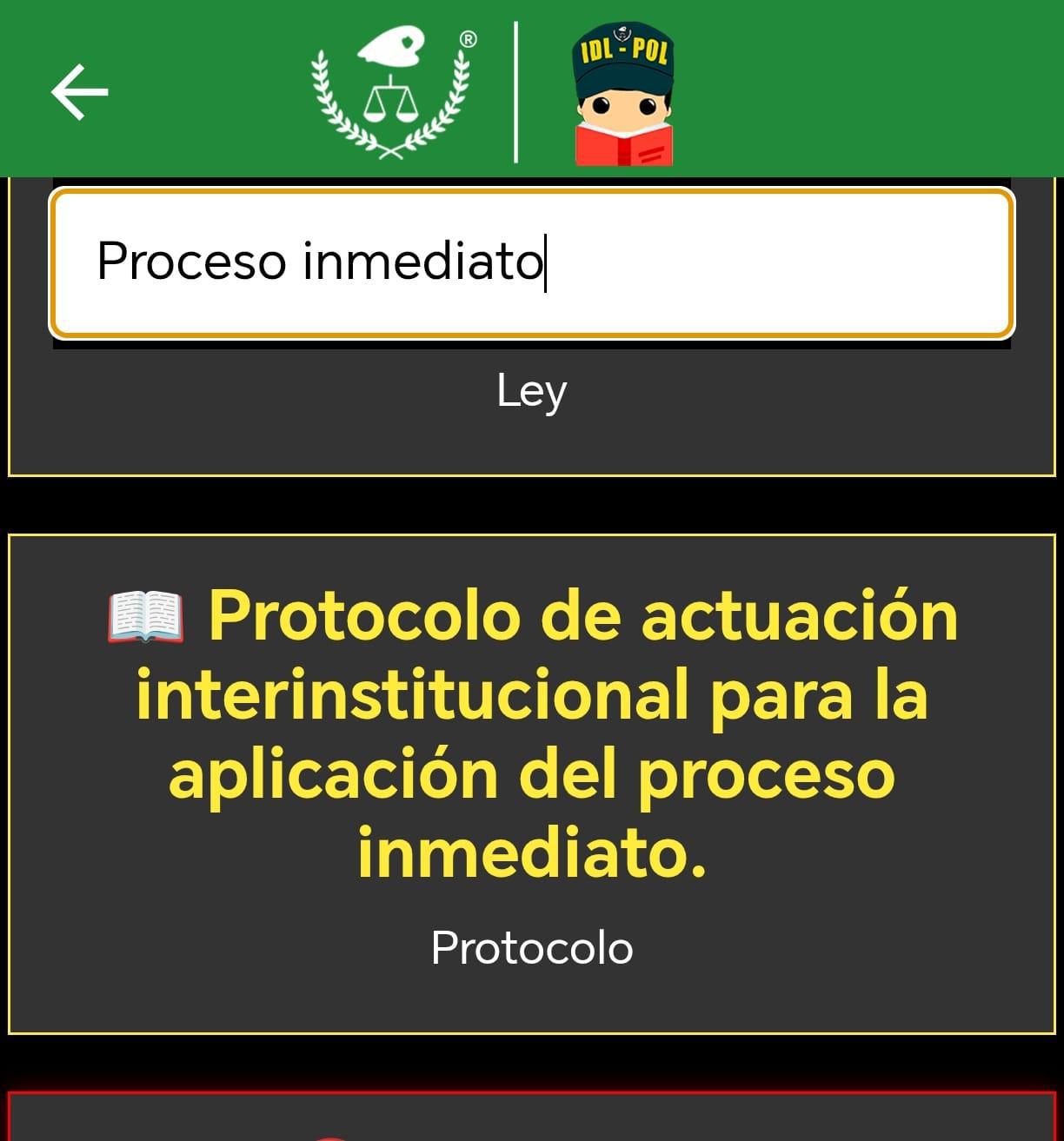Go back using the arrow icon
Screen dimensions: 1064x1141
tap(79, 91)
